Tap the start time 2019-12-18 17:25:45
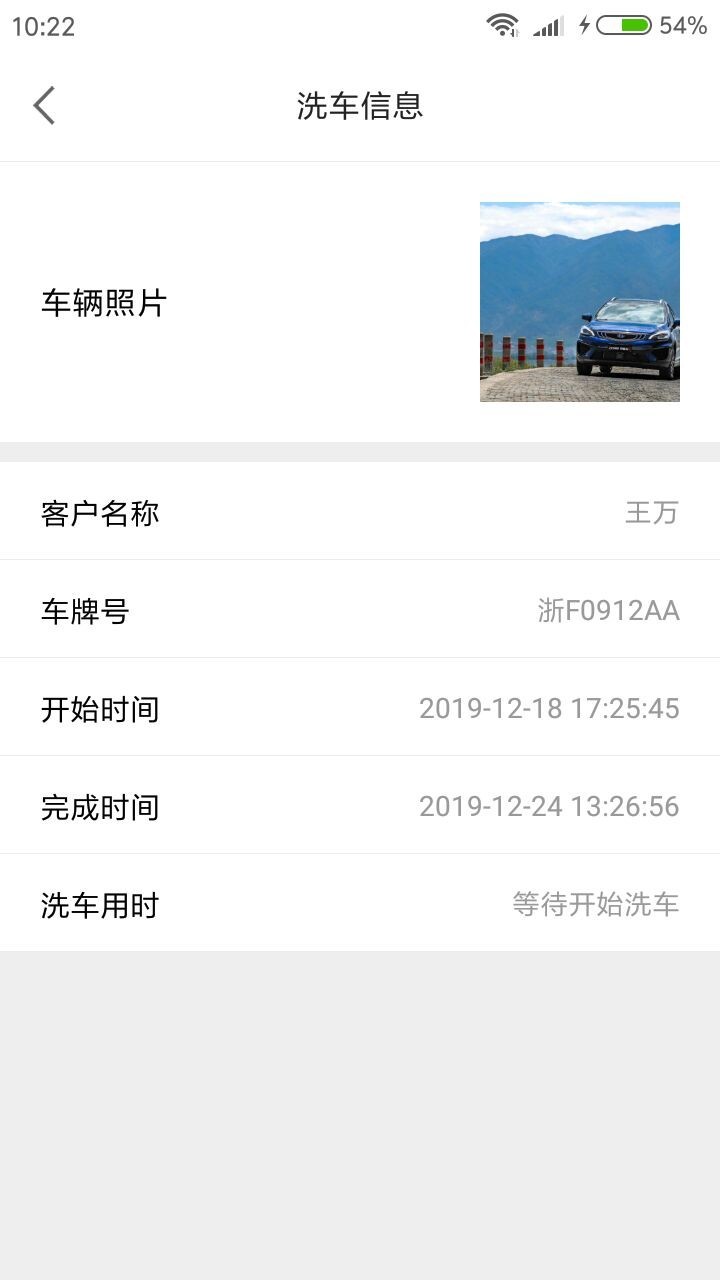The image size is (720, 1280). point(551,707)
